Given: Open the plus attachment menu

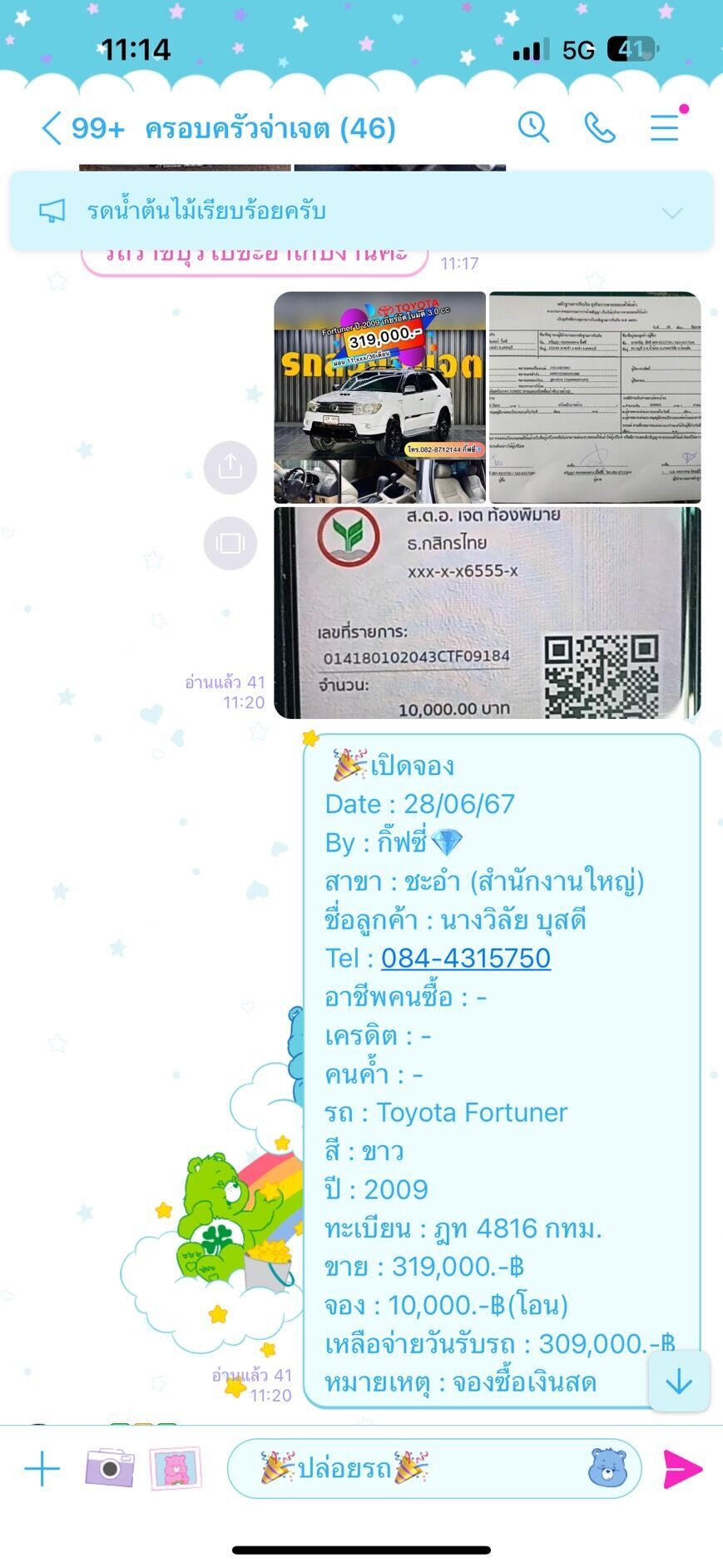Looking at the screenshot, I should click(x=42, y=1469).
